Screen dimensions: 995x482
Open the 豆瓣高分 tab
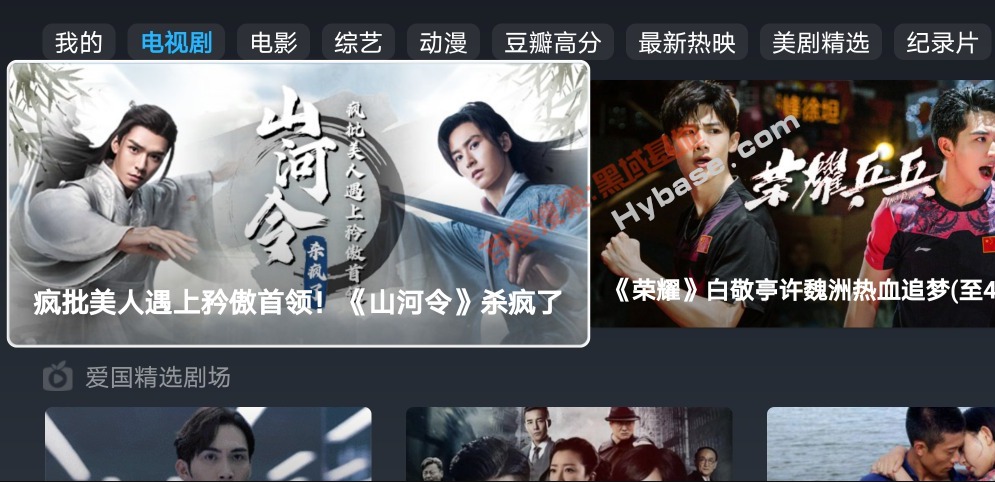pyautogui.click(x=553, y=43)
